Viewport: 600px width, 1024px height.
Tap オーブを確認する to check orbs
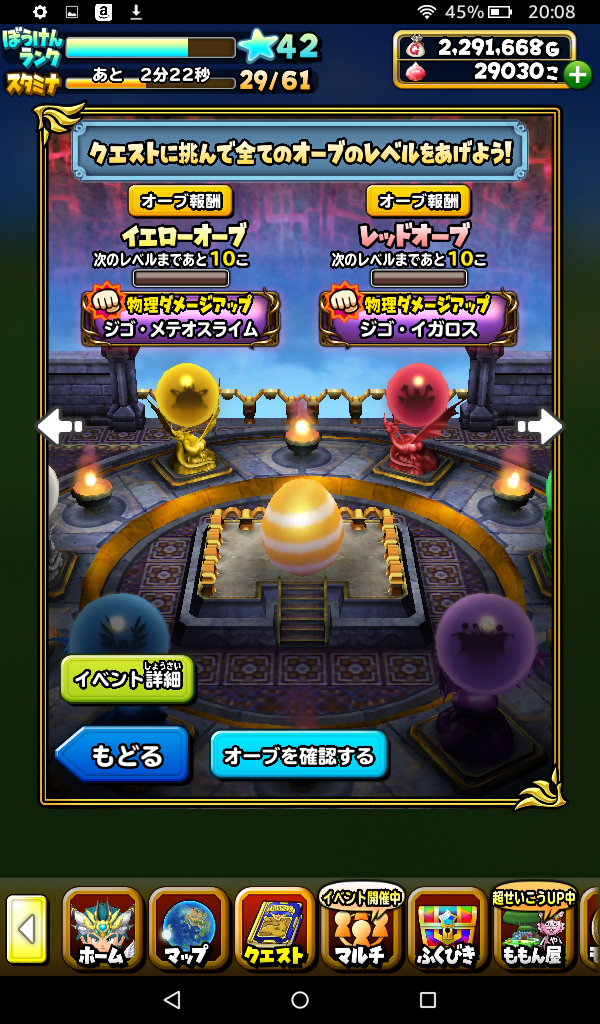click(x=299, y=755)
